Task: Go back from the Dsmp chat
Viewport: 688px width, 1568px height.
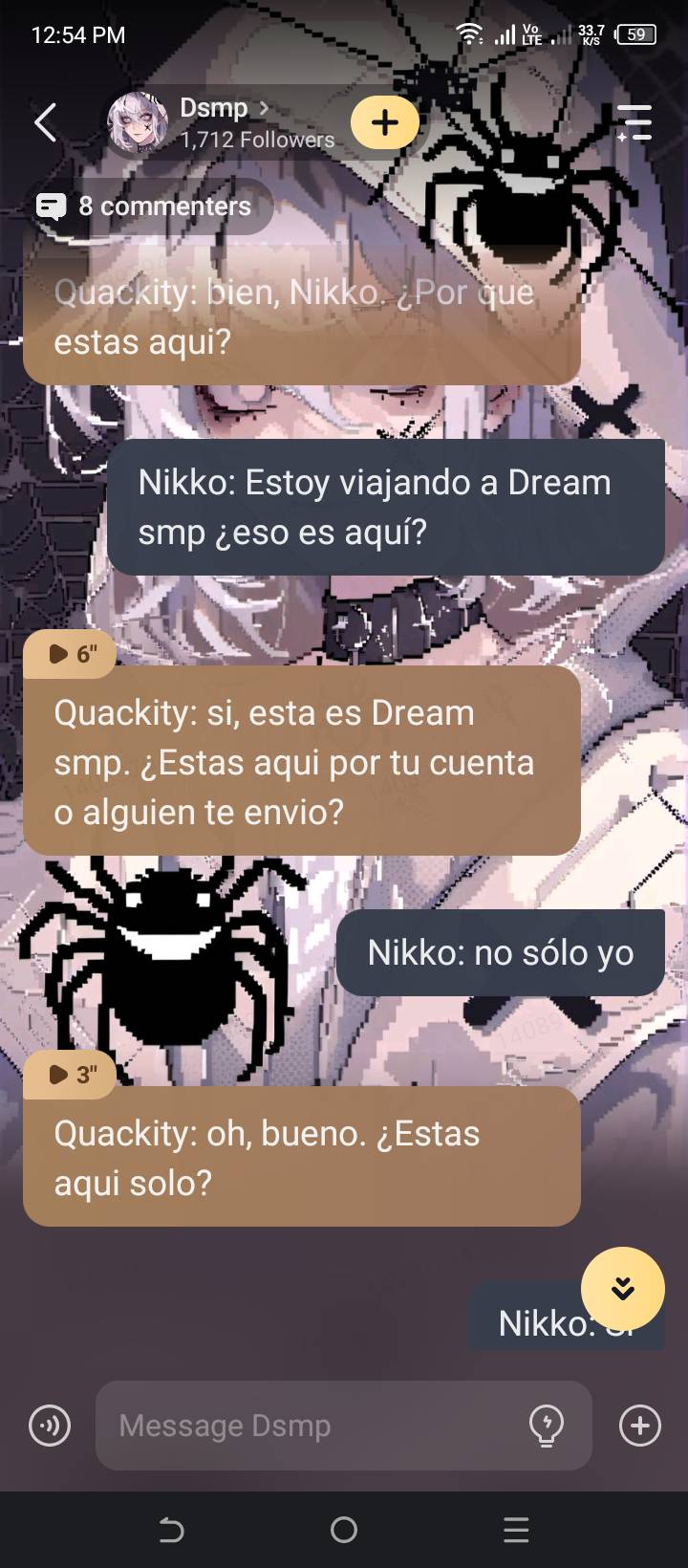Action: tap(45, 123)
